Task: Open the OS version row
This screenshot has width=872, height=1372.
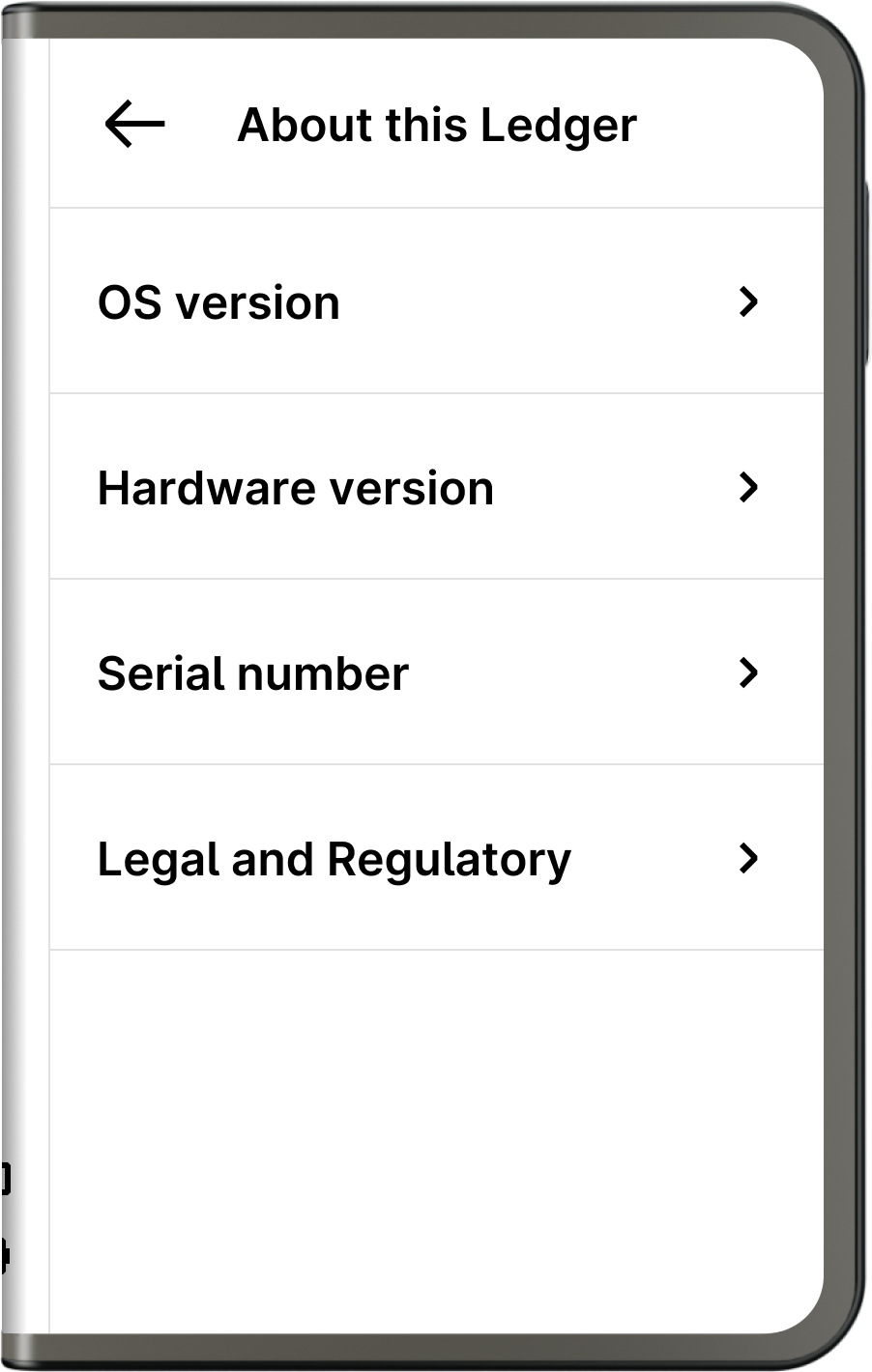Action: click(x=435, y=301)
